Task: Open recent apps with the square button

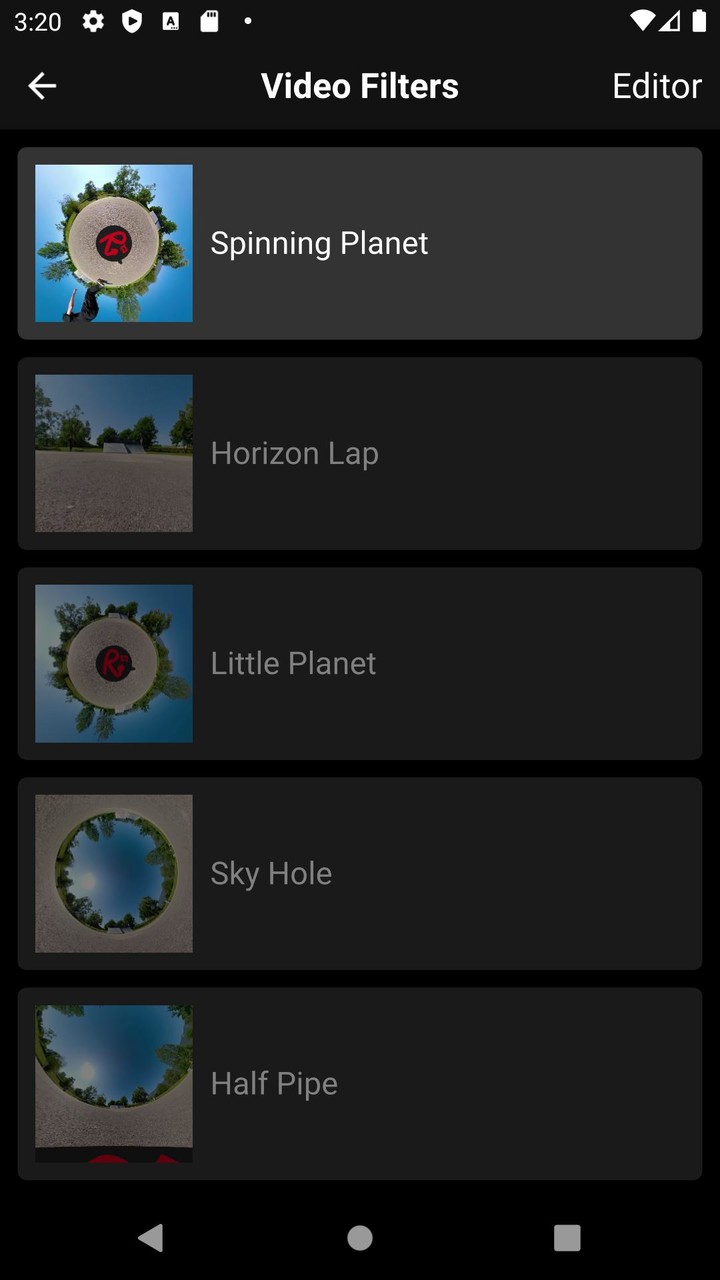Action: pos(566,1237)
